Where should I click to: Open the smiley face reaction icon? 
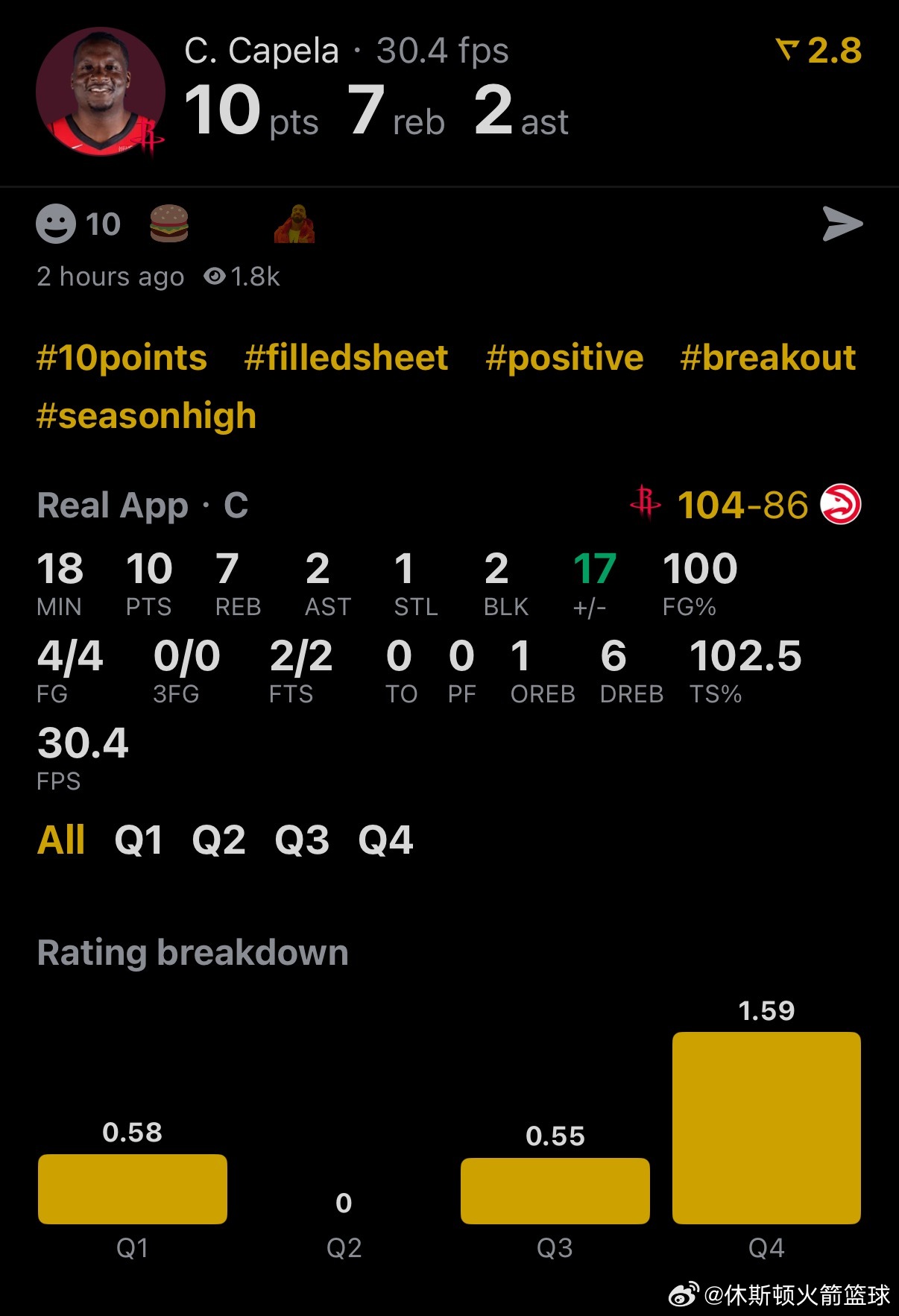[x=57, y=224]
